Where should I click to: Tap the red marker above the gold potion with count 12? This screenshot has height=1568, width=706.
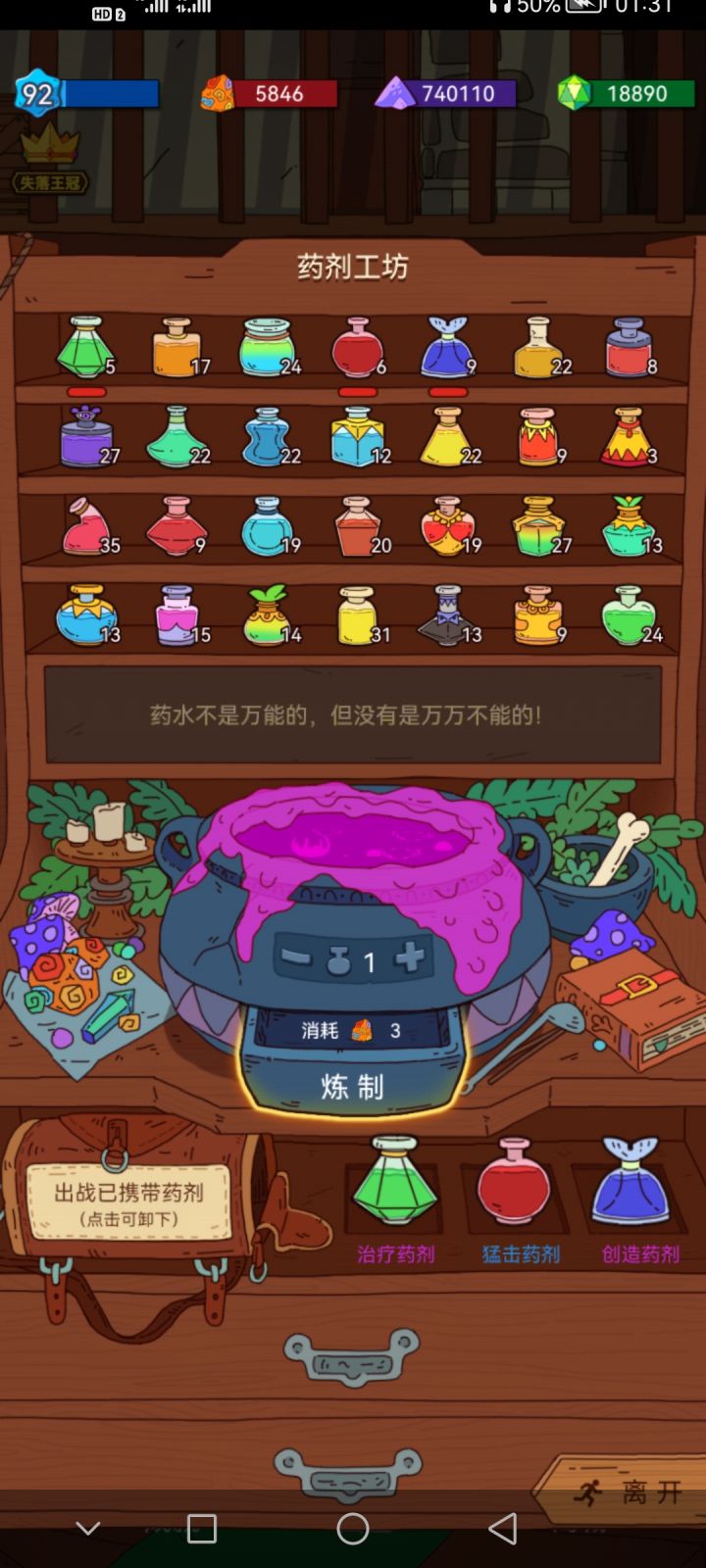(x=357, y=392)
